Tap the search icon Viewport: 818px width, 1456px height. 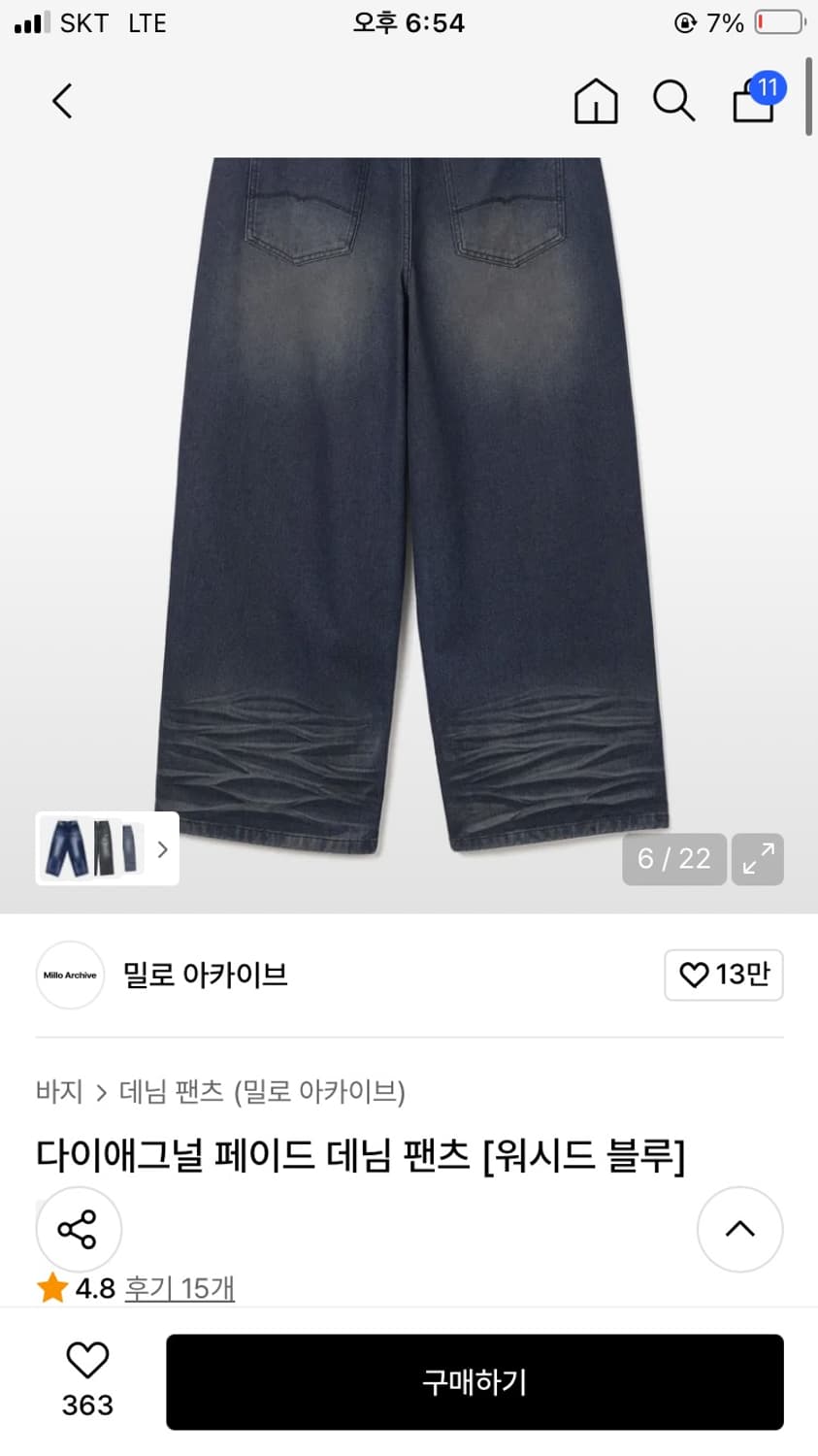click(673, 101)
